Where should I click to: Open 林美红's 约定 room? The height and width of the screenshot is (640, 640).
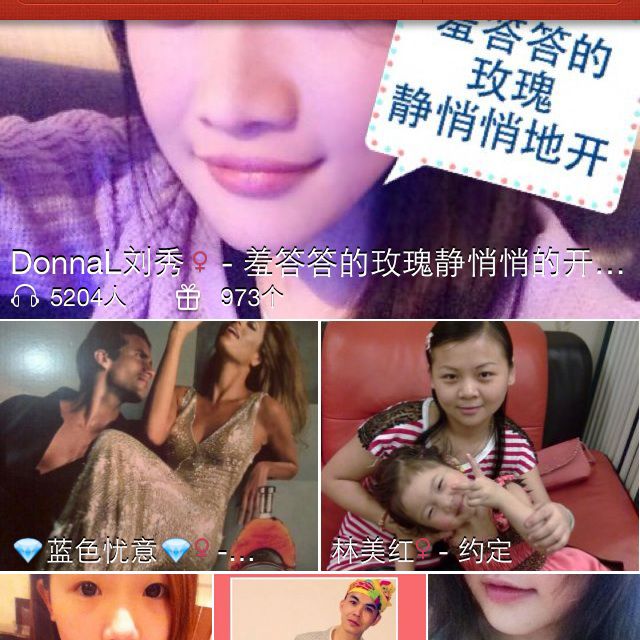point(480,445)
